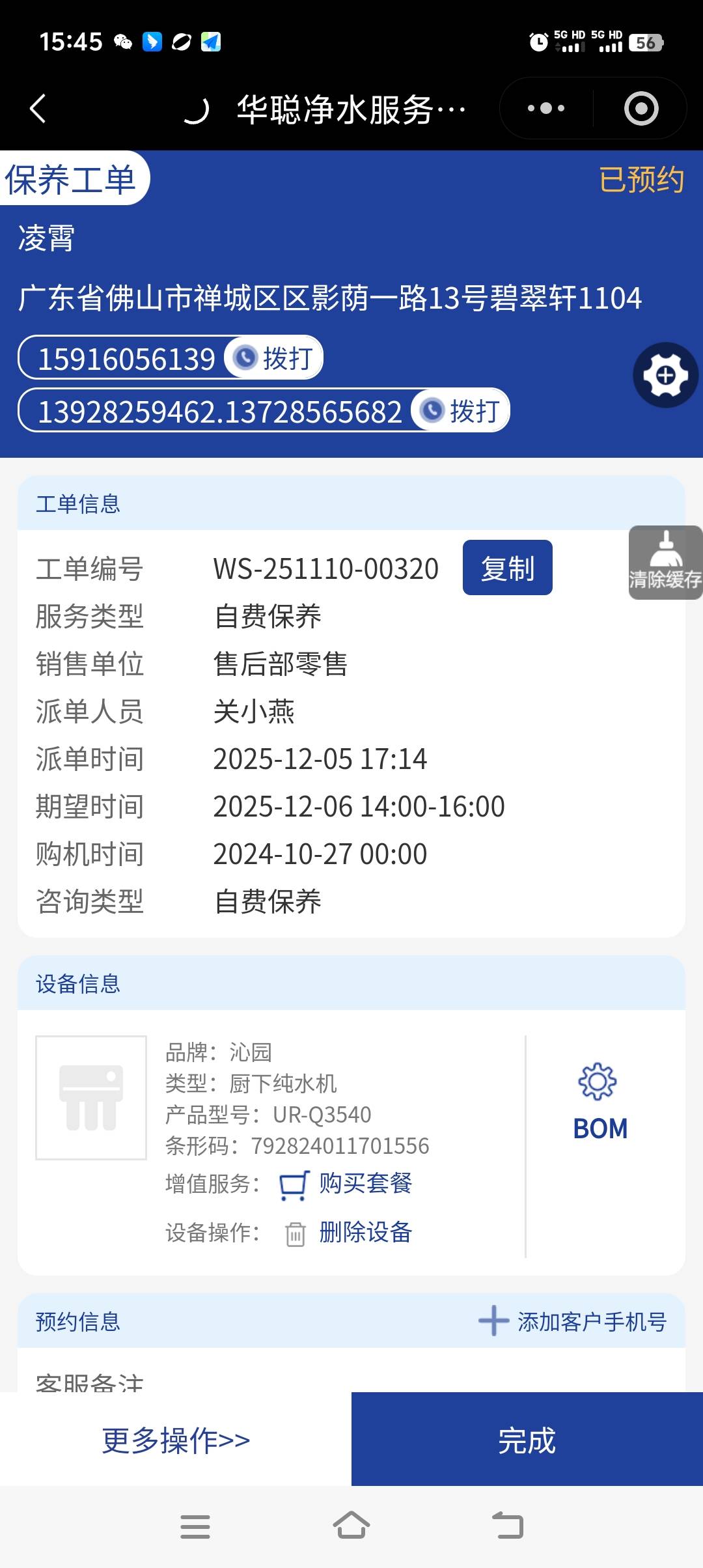Image resolution: width=703 pixels, height=1568 pixels.
Task: Open 更多操作 for more actions
Action: click(176, 1440)
